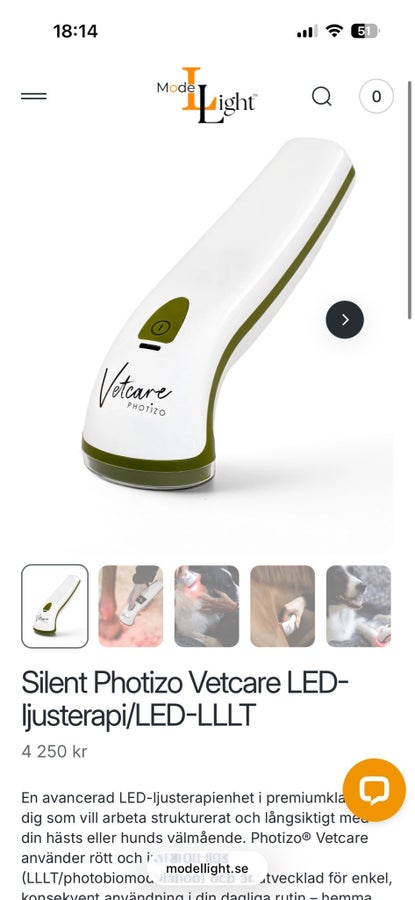View the thumbnail with red light on dog
The width and height of the screenshot is (415, 900).
(207, 606)
